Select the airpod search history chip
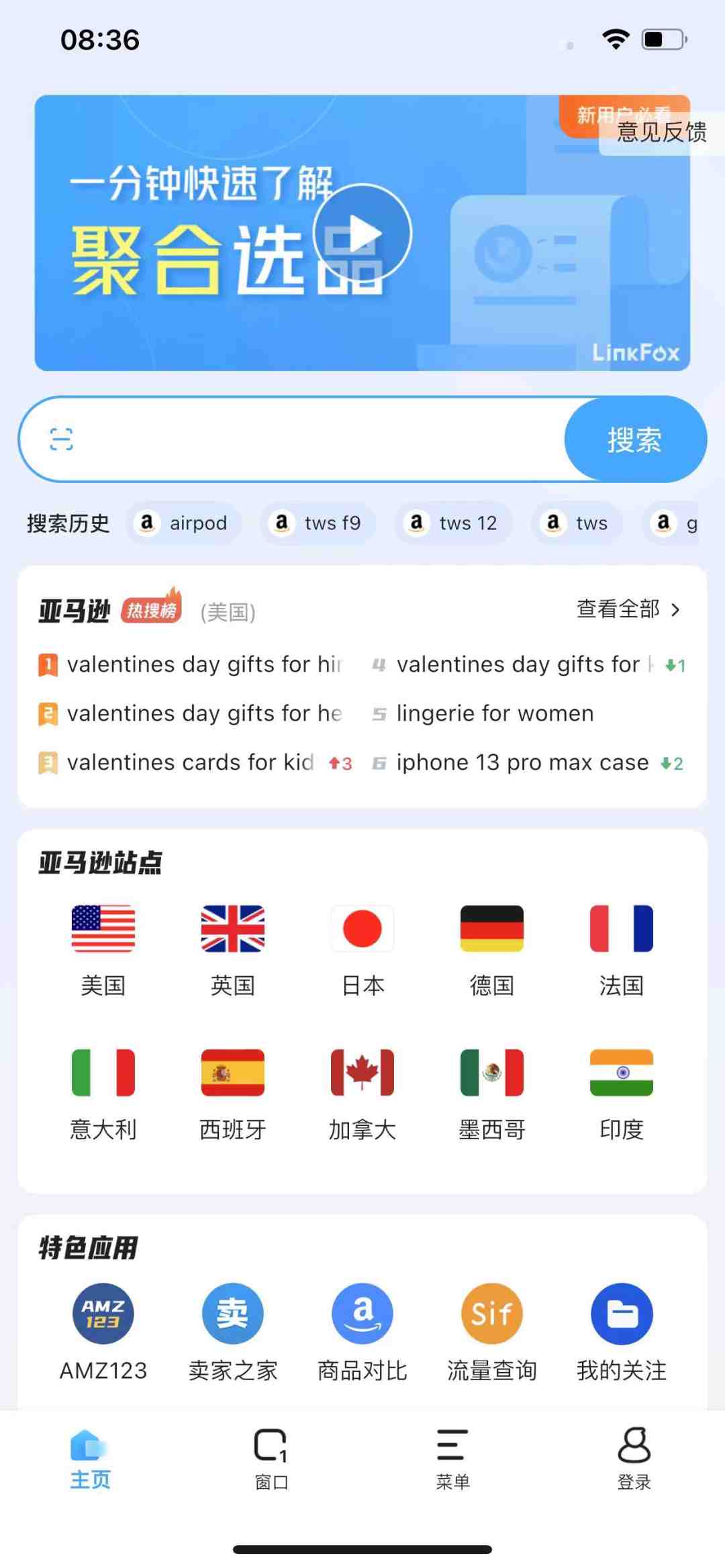 [x=183, y=523]
